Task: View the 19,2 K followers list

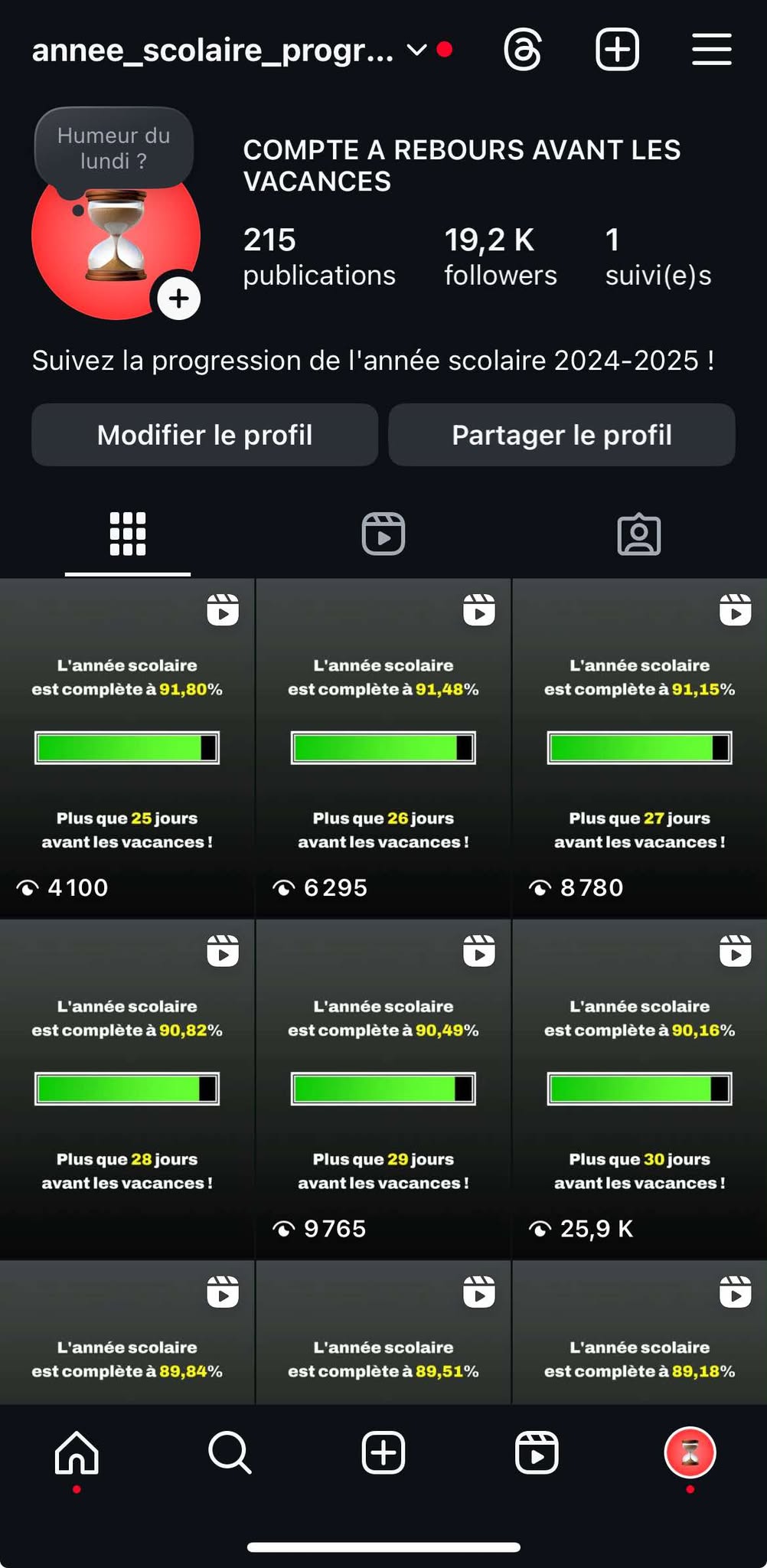Action: coord(501,256)
